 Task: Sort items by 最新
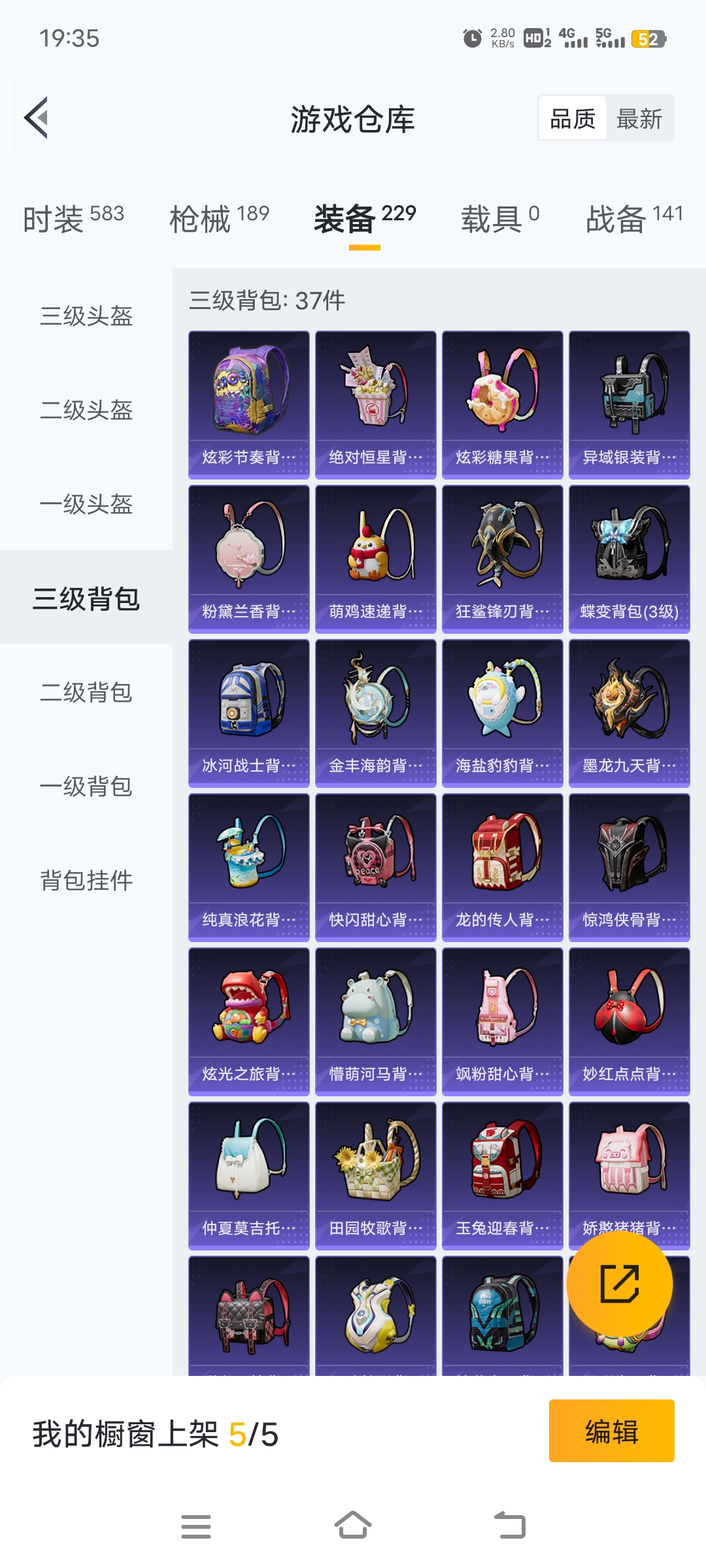[639, 119]
